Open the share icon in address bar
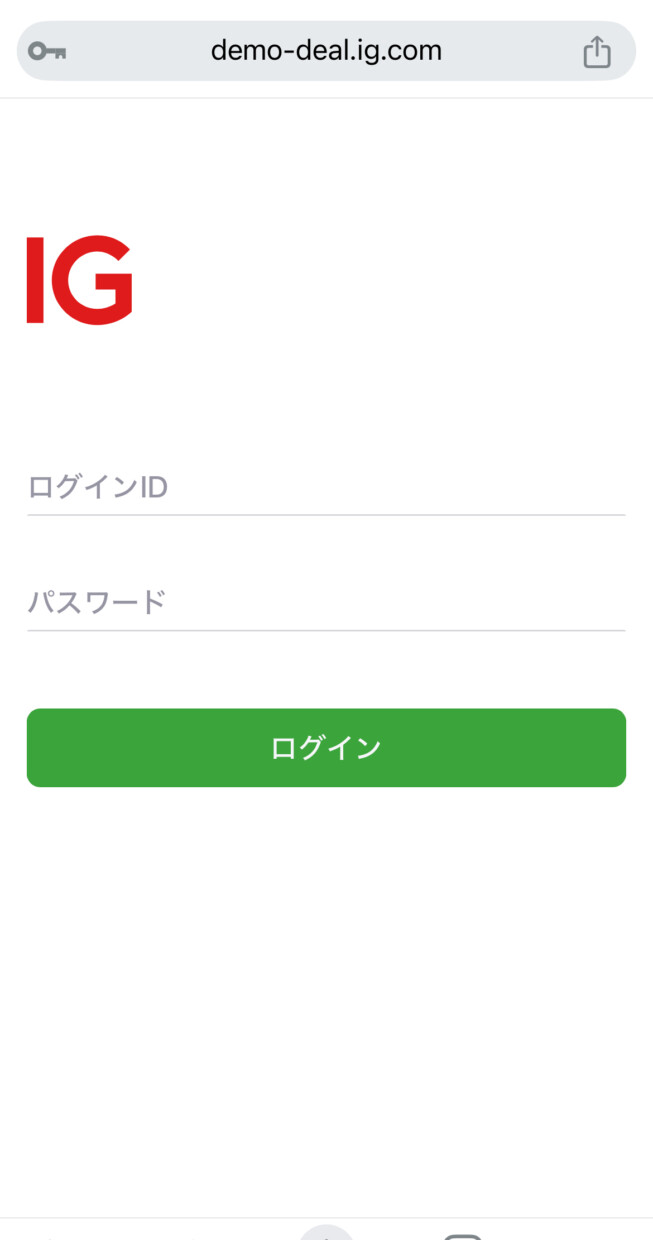The height and width of the screenshot is (1240, 653). click(597, 51)
